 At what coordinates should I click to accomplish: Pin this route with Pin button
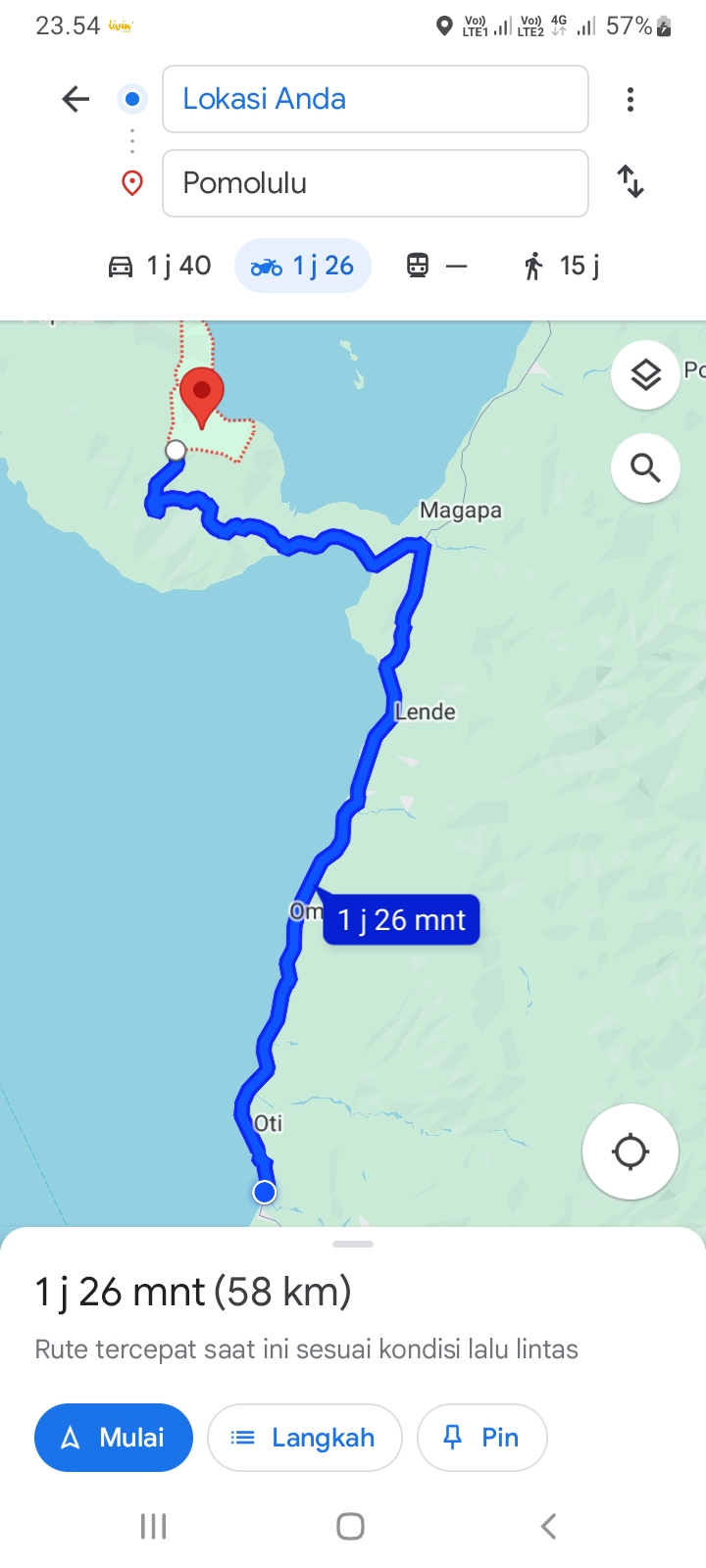tap(482, 1438)
